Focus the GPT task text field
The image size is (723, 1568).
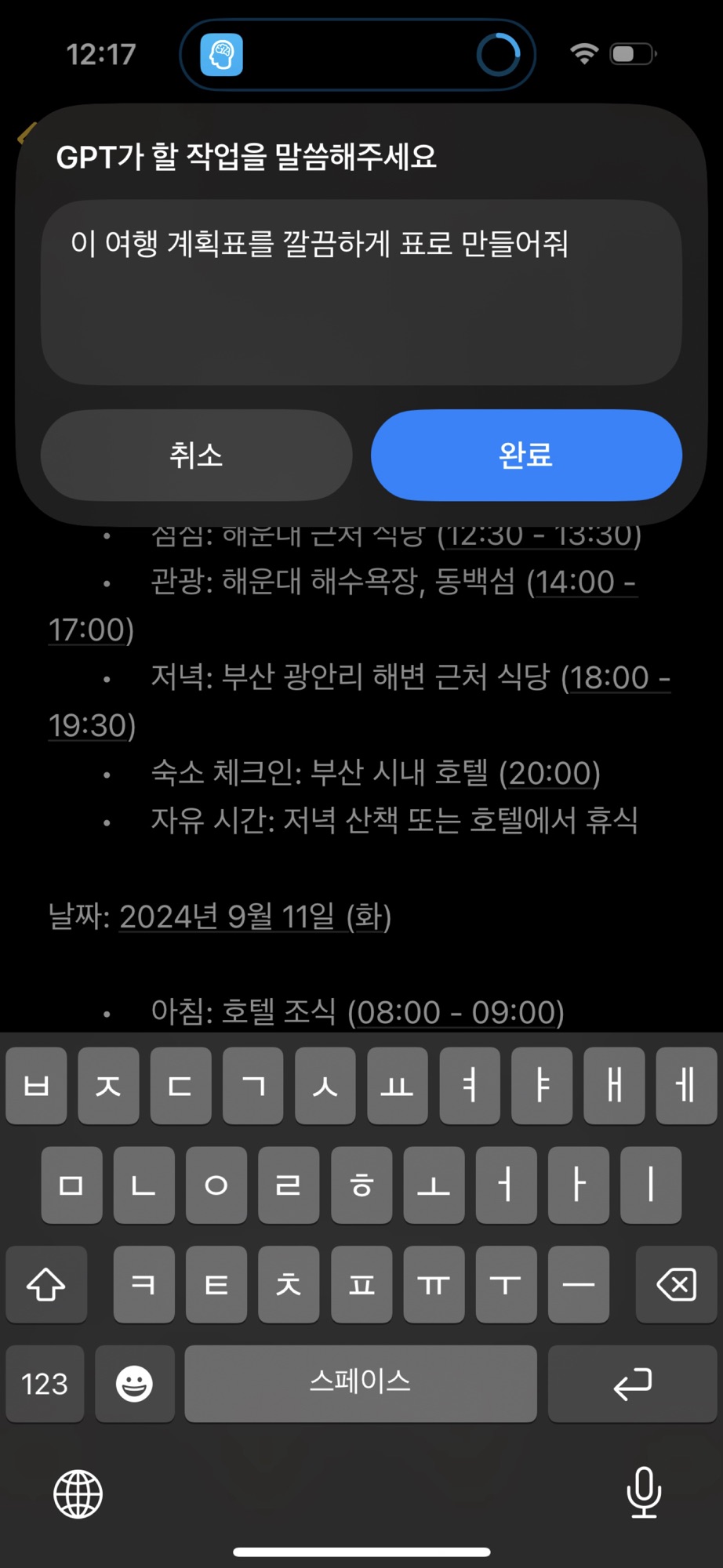(361, 292)
